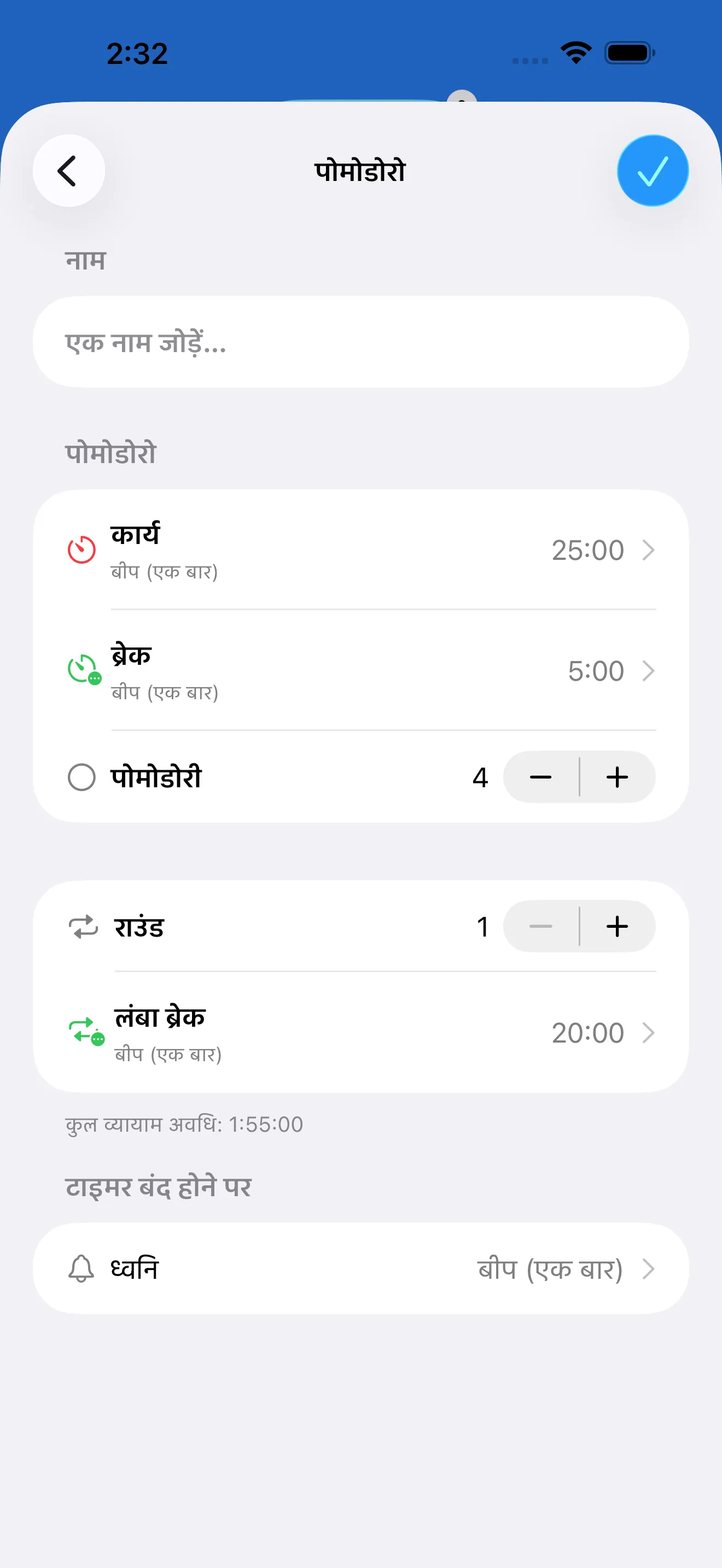Click the नाम section heading
The image size is (722, 1568).
[x=85, y=260]
